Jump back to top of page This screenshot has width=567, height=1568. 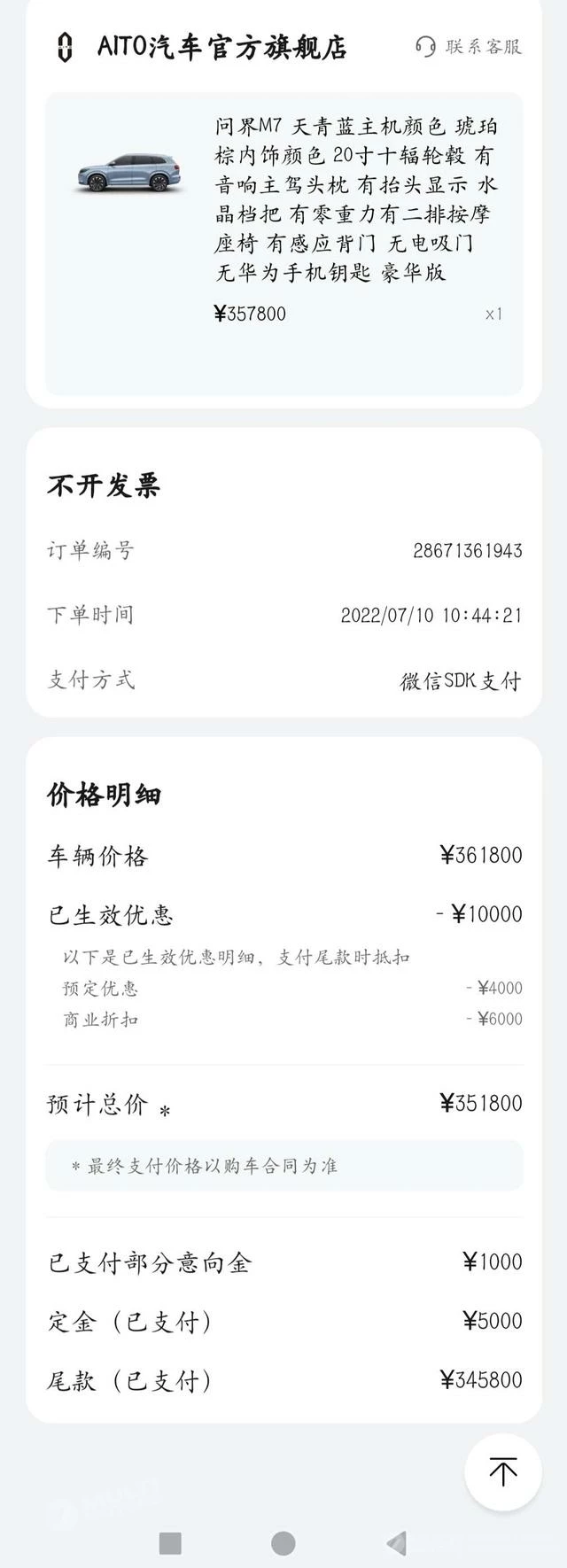[502, 1471]
